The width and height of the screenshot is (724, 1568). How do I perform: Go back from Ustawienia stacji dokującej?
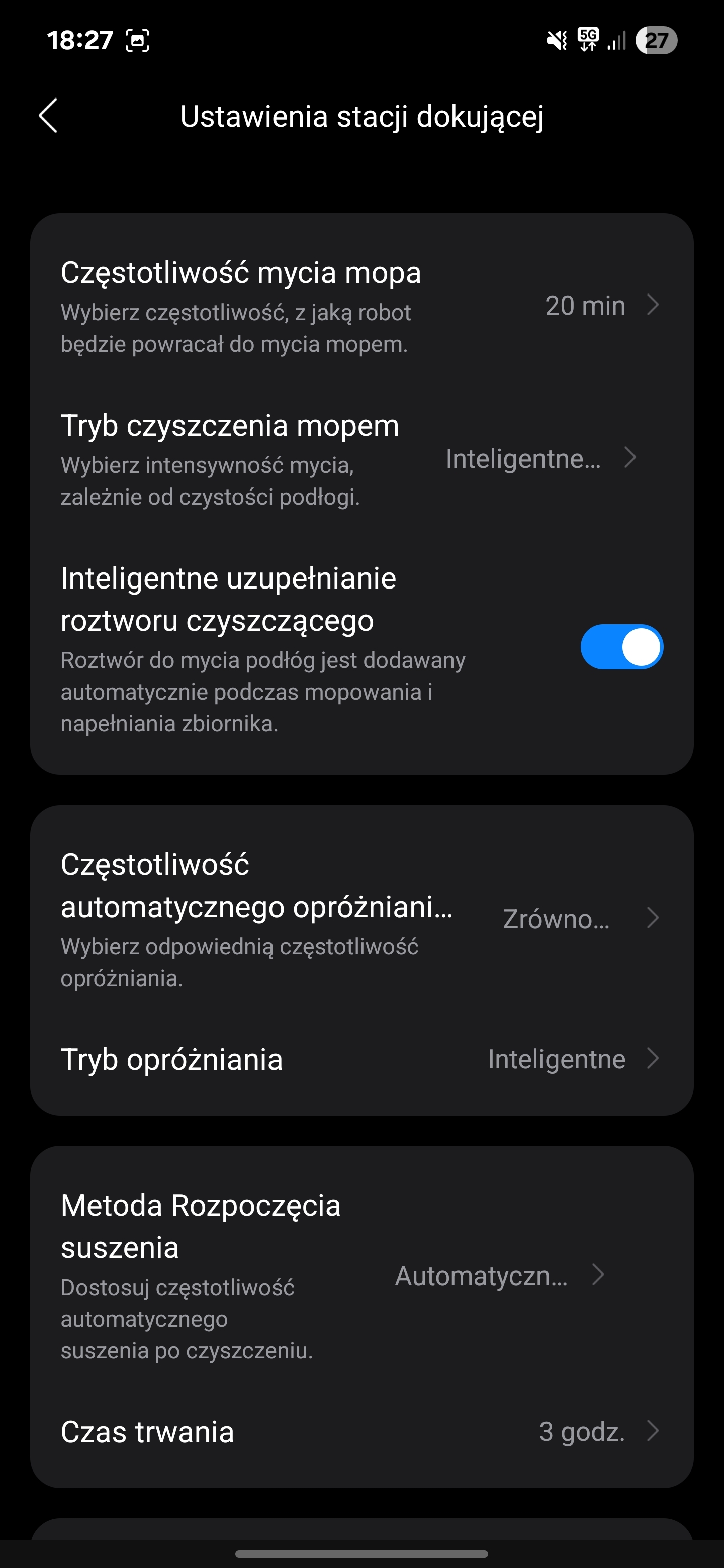[48, 116]
